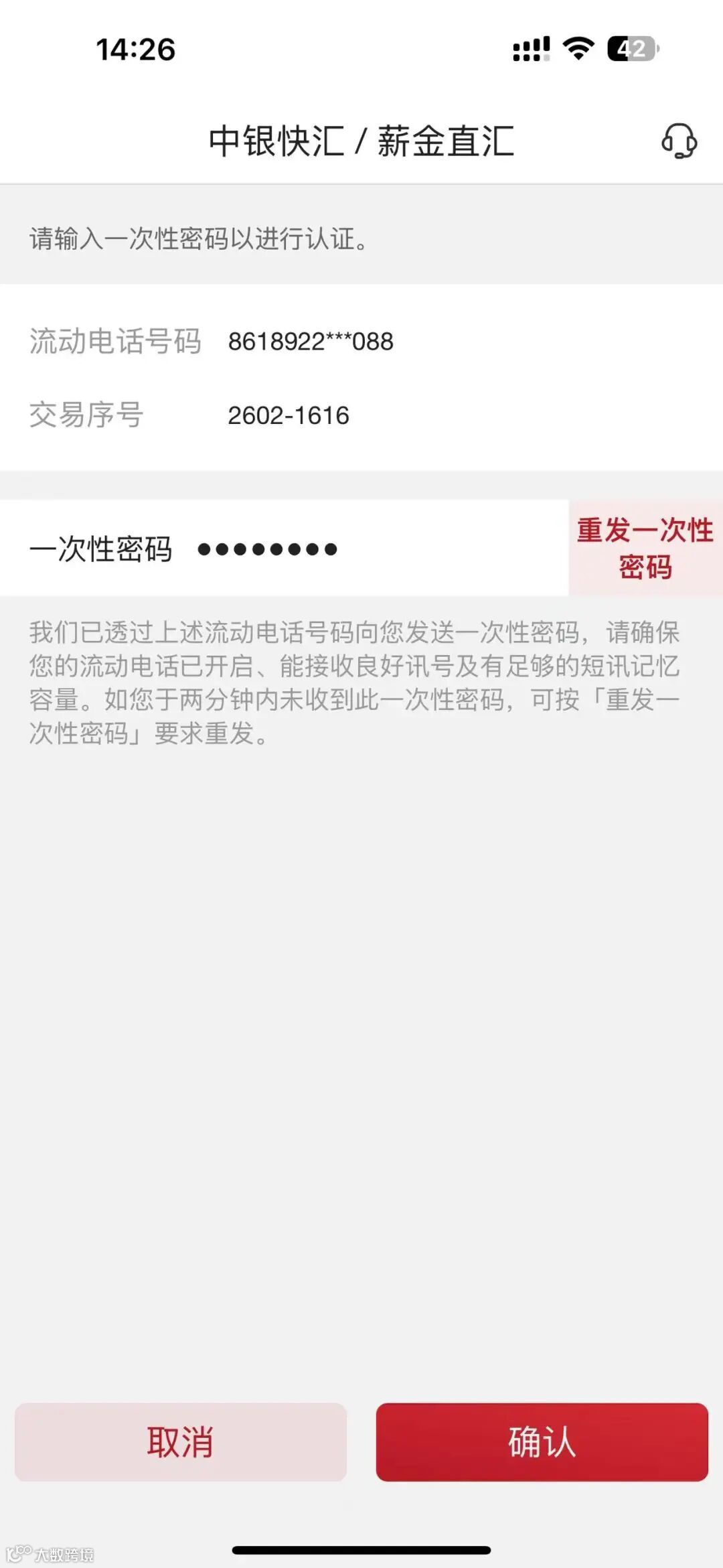Tap the 中银快汇 / 薪金直汇 title
Screen dimensions: 723x1568
click(x=361, y=137)
